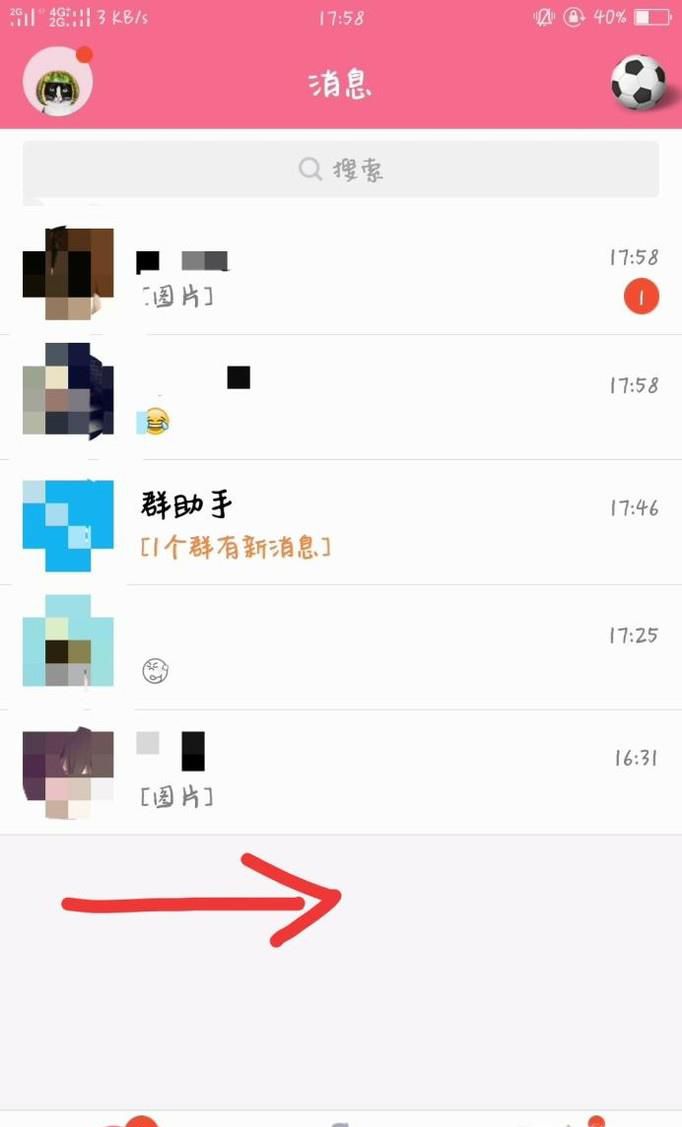682x1127 pixels.
Task: Tap the soccer ball icon in the header
Action: [x=638, y=82]
